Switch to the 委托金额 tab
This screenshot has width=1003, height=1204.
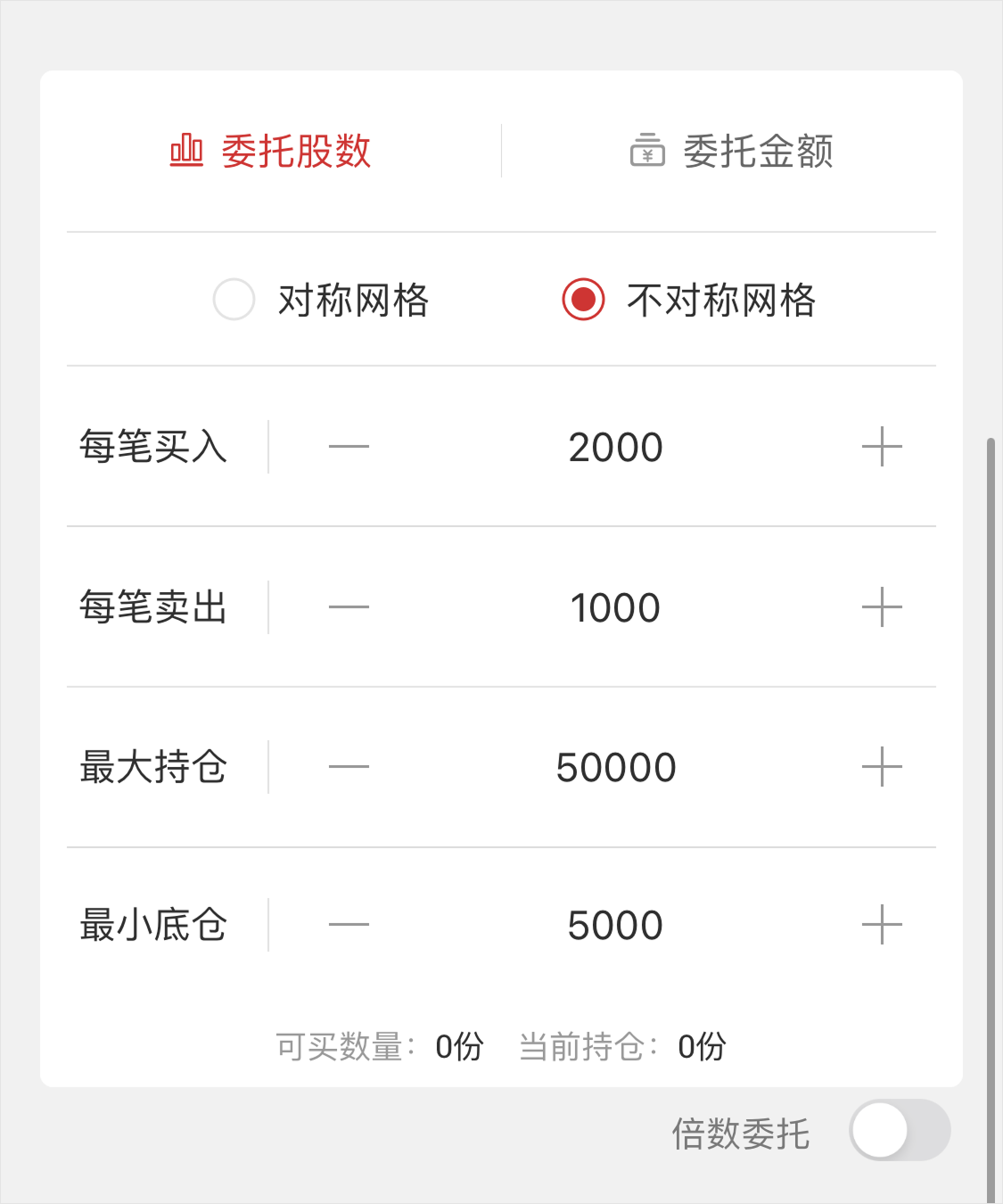pyautogui.click(x=732, y=151)
